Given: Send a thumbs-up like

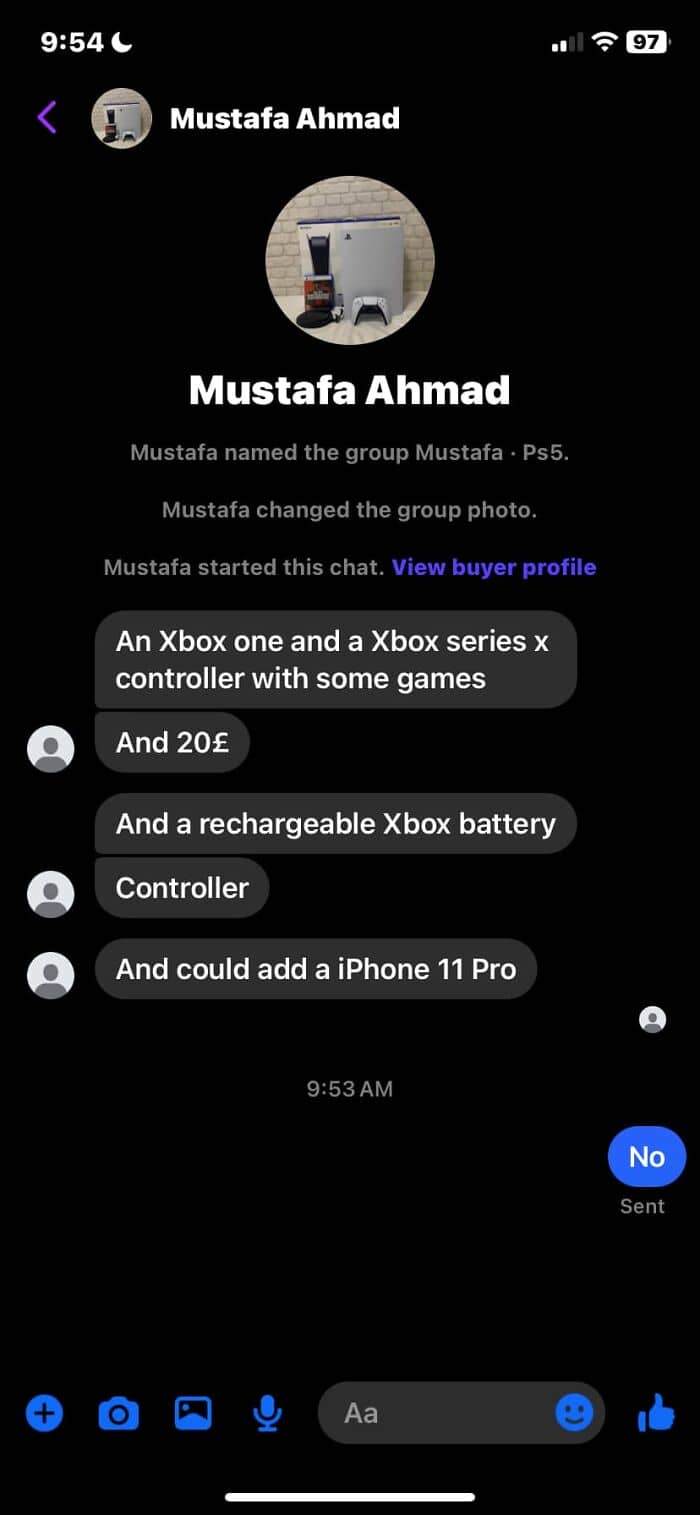Looking at the screenshot, I should (x=656, y=1412).
